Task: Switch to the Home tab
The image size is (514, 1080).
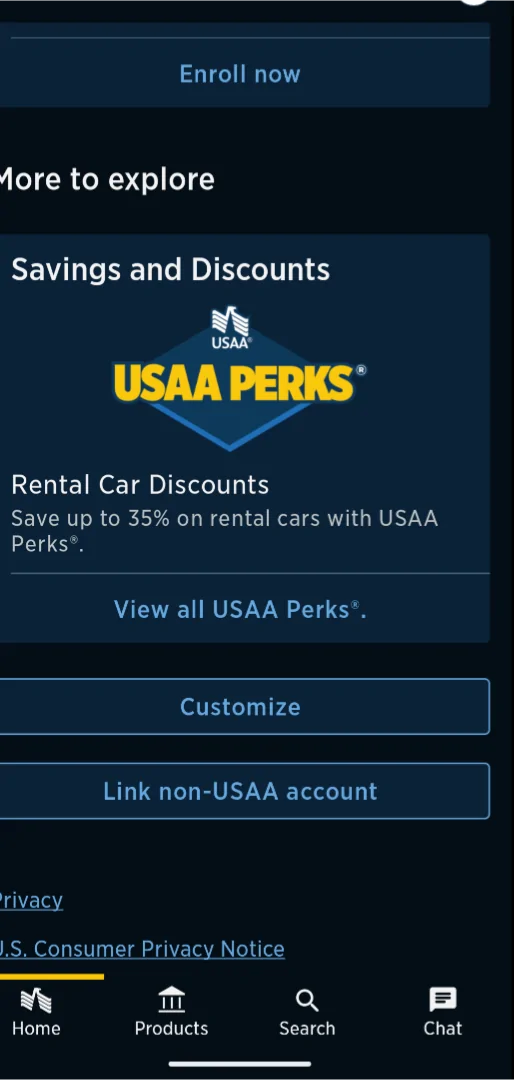Action: pyautogui.click(x=36, y=1012)
